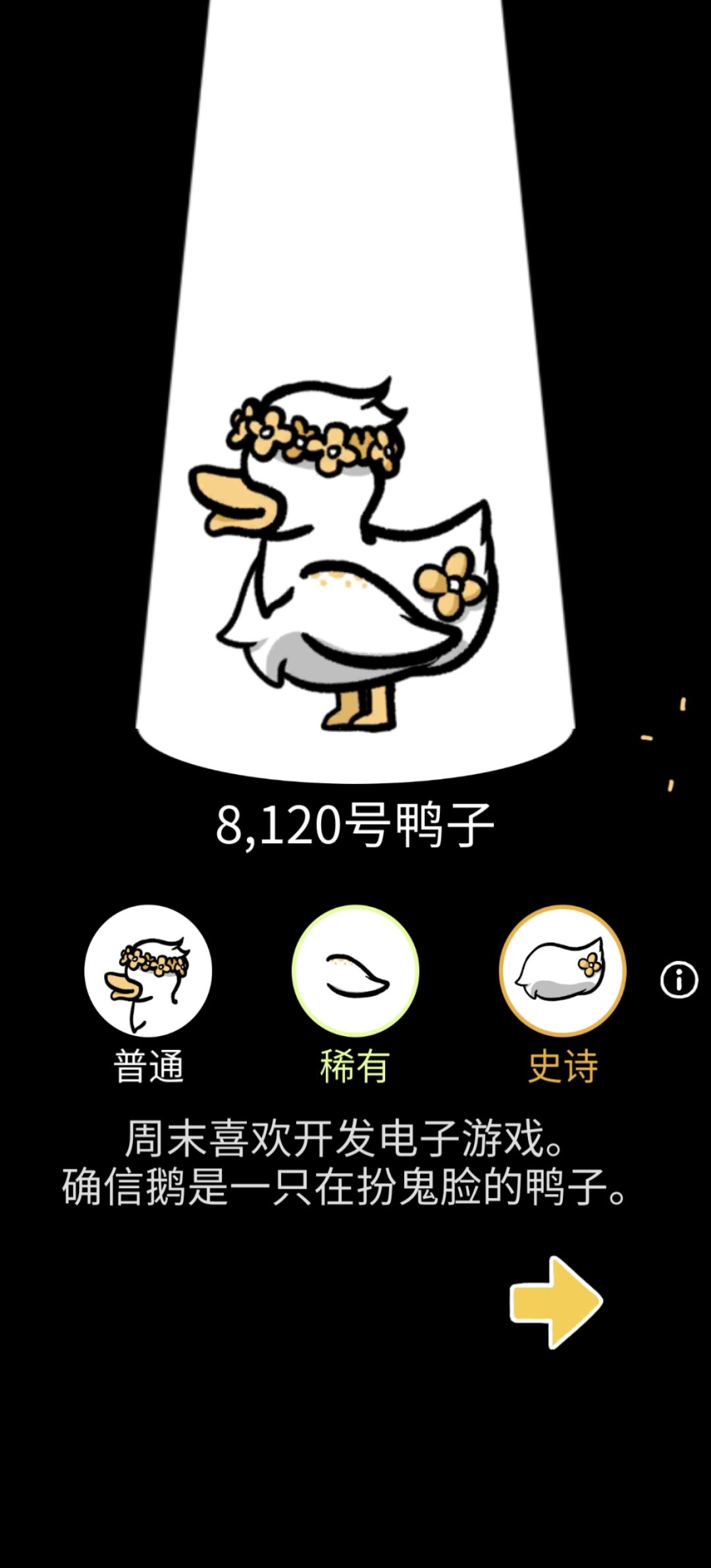Viewport: 711px width, 1568px height.
Task: Tap the info (i) icon on the right
Action: click(679, 979)
